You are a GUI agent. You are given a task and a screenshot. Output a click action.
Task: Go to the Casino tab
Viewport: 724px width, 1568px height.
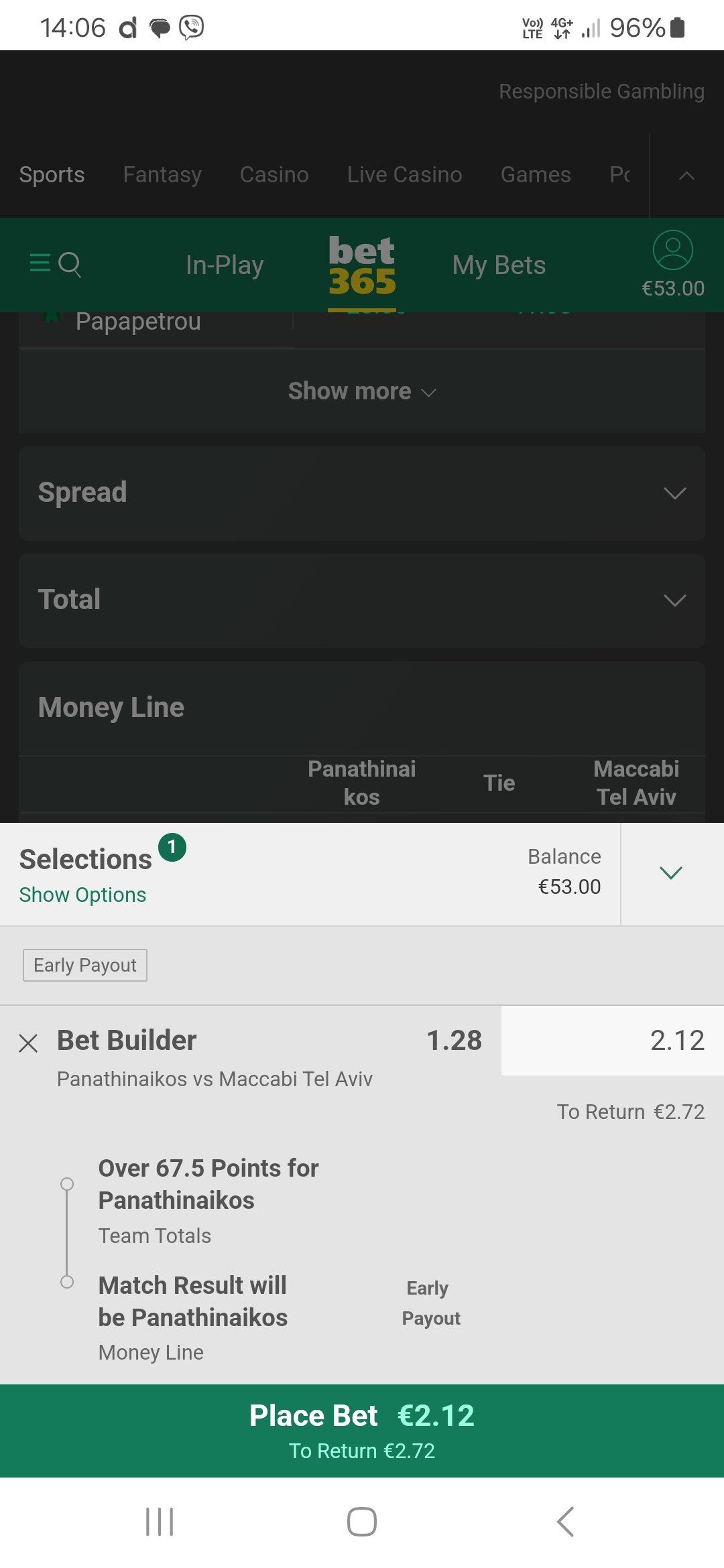274,175
